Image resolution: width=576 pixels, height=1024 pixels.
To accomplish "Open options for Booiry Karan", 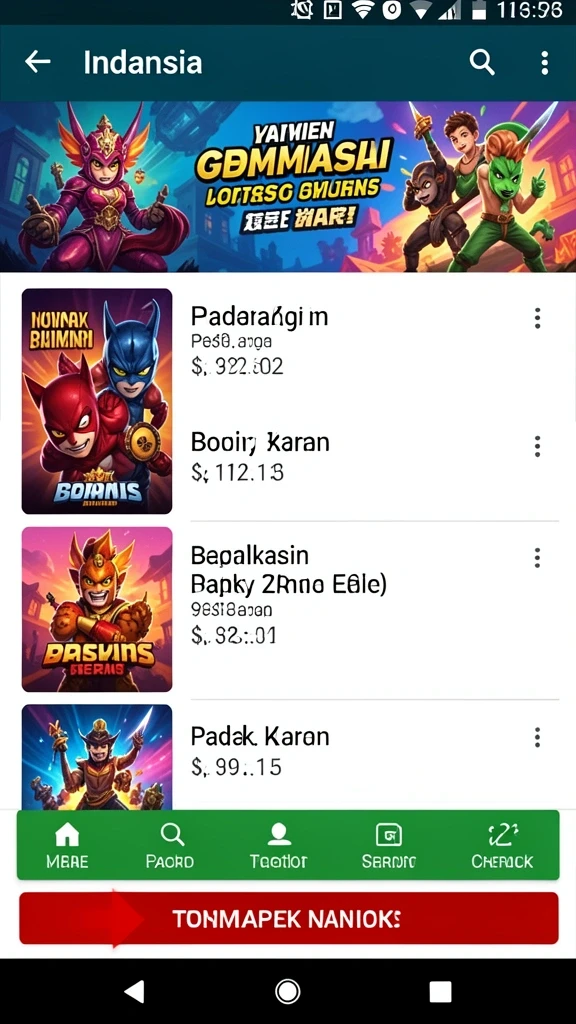I will (x=537, y=446).
